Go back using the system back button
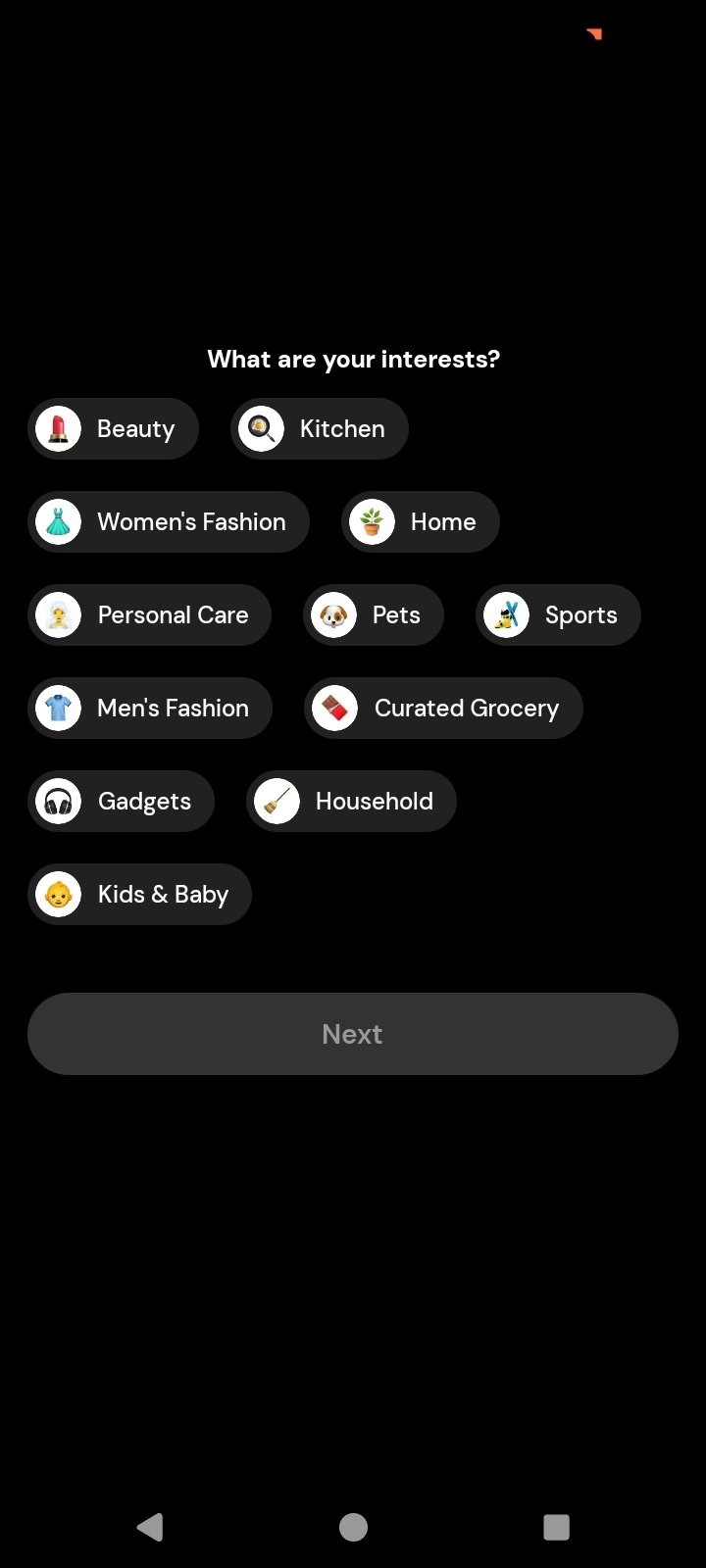This screenshot has width=706, height=1568. point(150,1527)
